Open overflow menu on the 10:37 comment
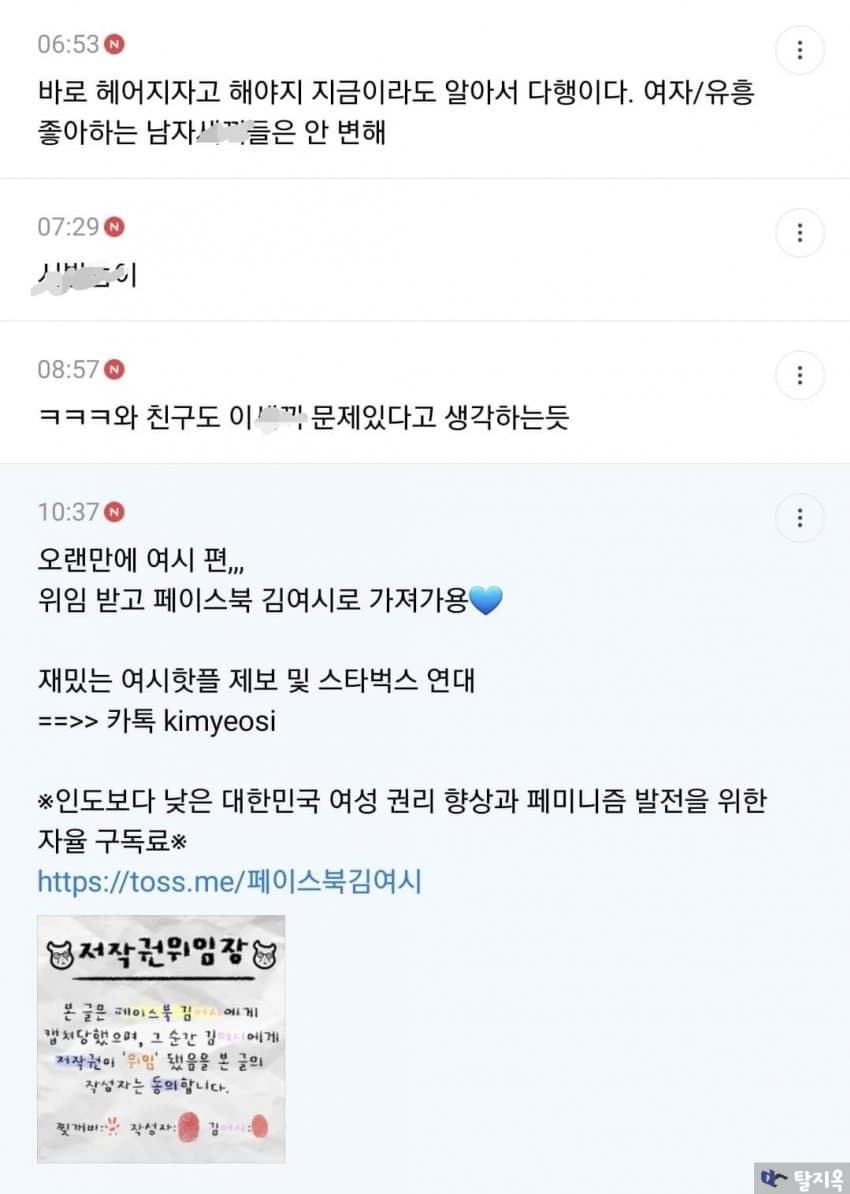Image resolution: width=850 pixels, height=1194 pixels. [800, 518]
